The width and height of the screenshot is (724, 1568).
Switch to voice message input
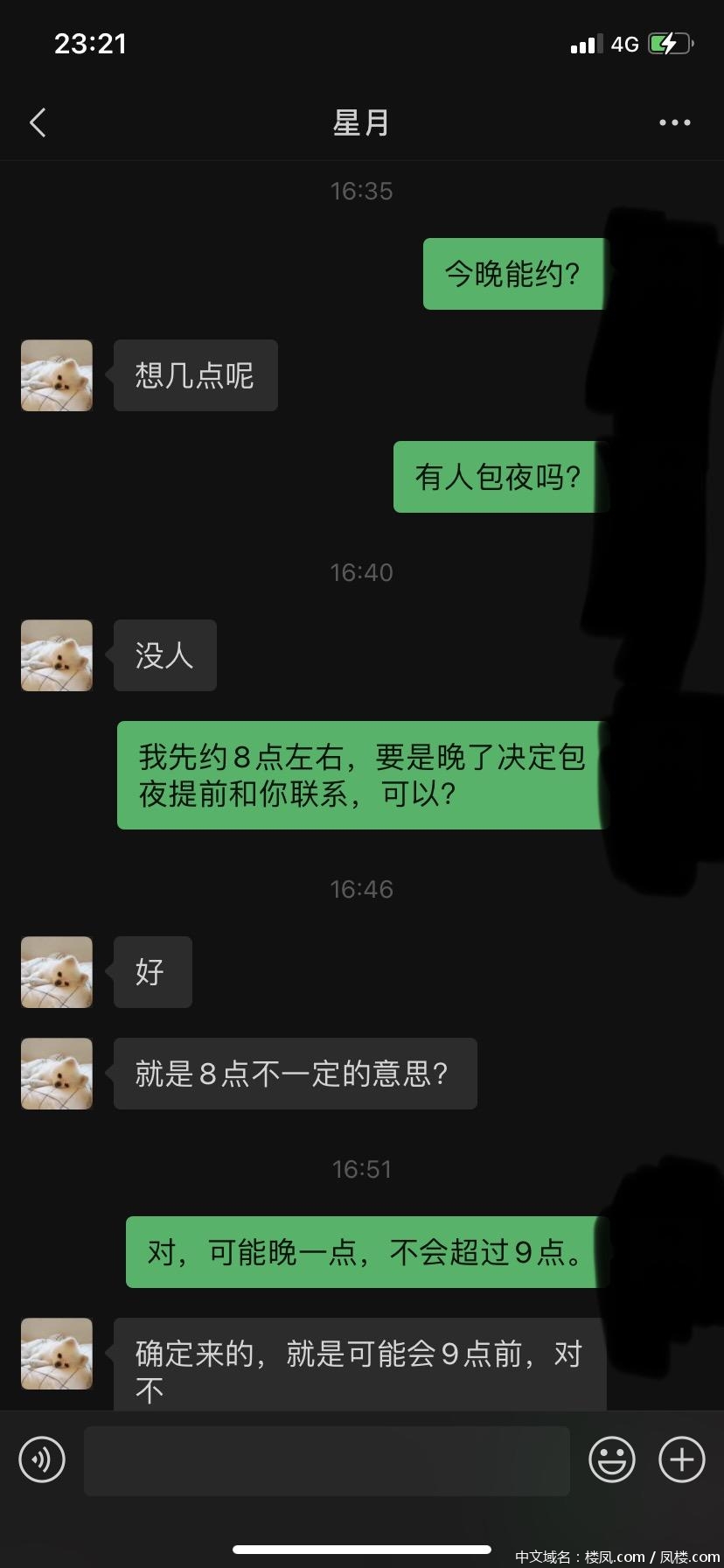click(x=42, y=1459)
